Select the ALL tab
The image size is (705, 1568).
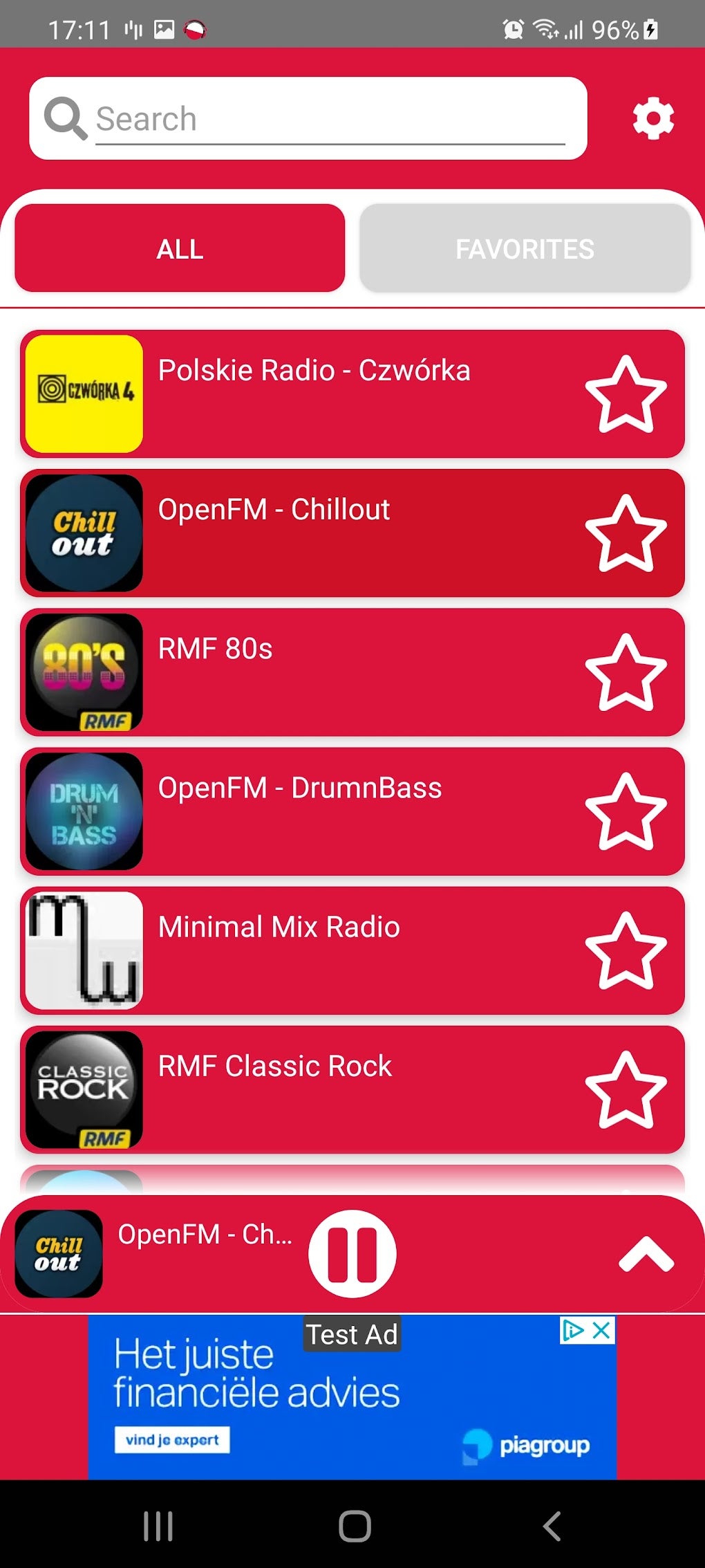coord(180,248)
